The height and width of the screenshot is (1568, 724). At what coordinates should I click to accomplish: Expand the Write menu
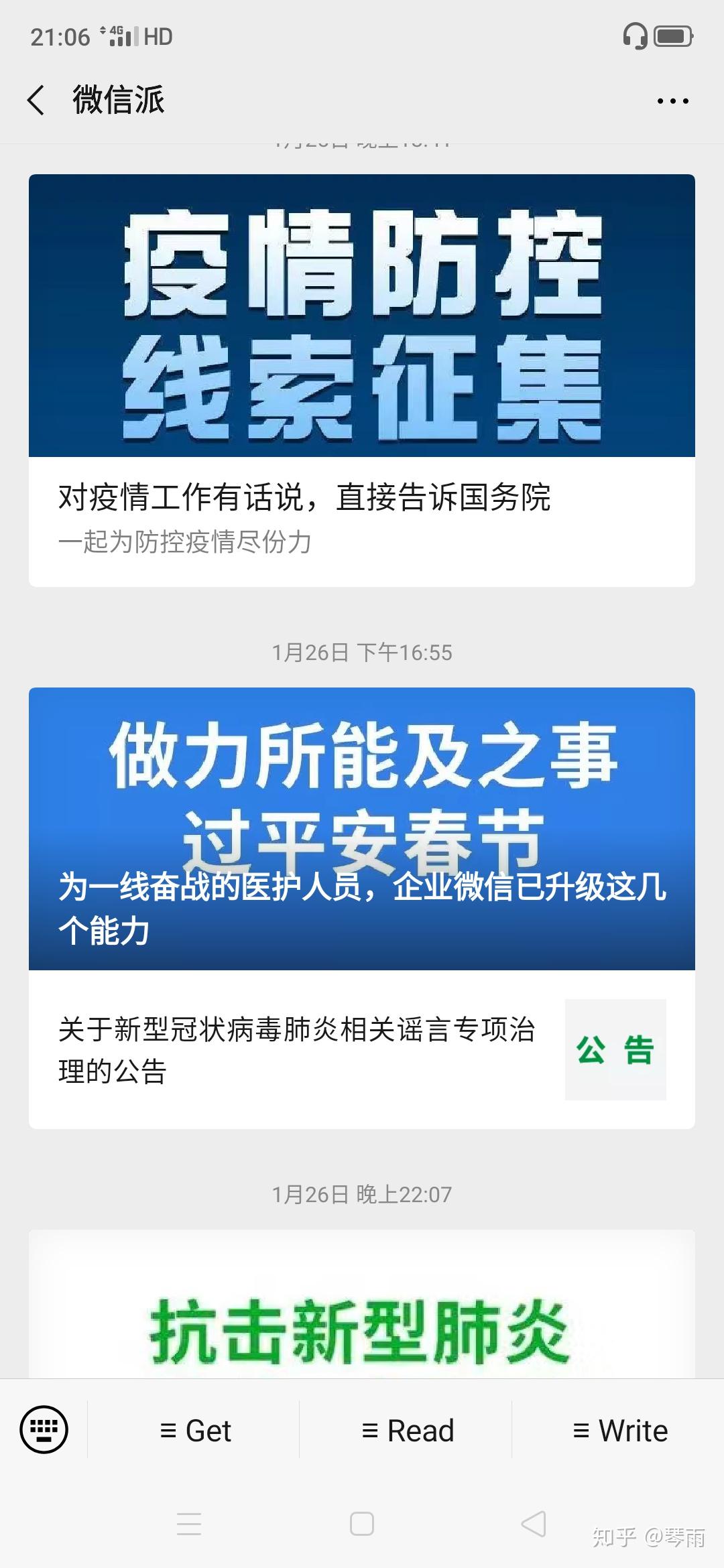[619, 1431]
